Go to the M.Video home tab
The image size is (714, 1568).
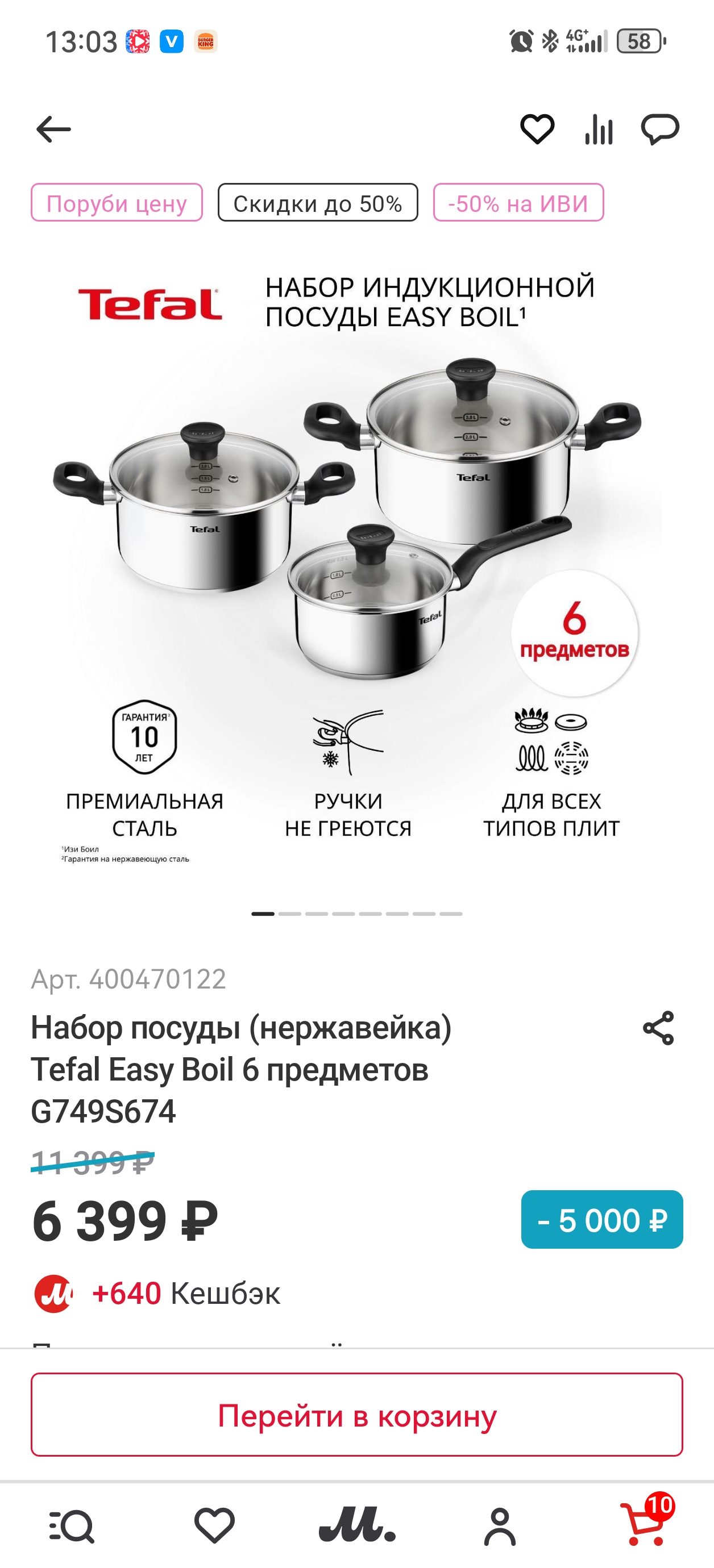(x=357, y=1526)
